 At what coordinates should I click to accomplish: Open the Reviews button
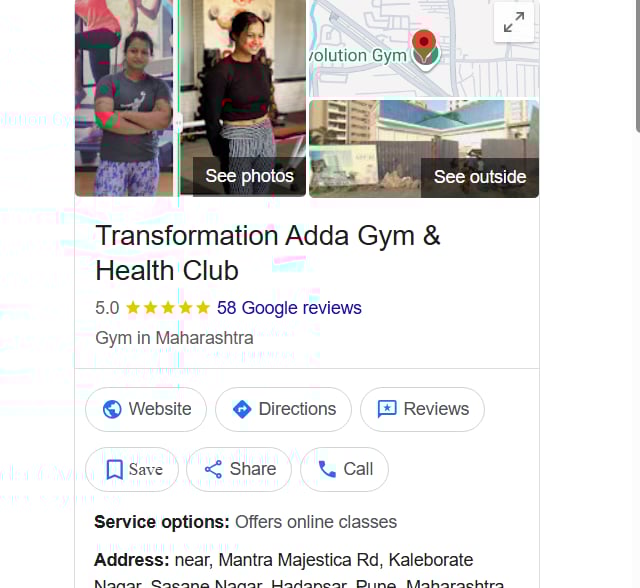(x=422, y=409)
